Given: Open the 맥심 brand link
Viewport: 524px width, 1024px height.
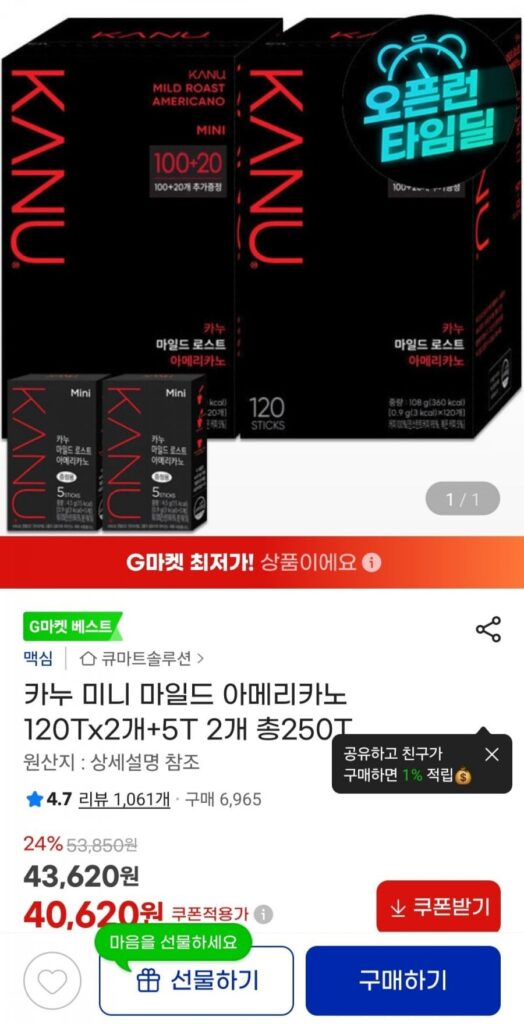Looking at the screenshot, I should (38, 658).
